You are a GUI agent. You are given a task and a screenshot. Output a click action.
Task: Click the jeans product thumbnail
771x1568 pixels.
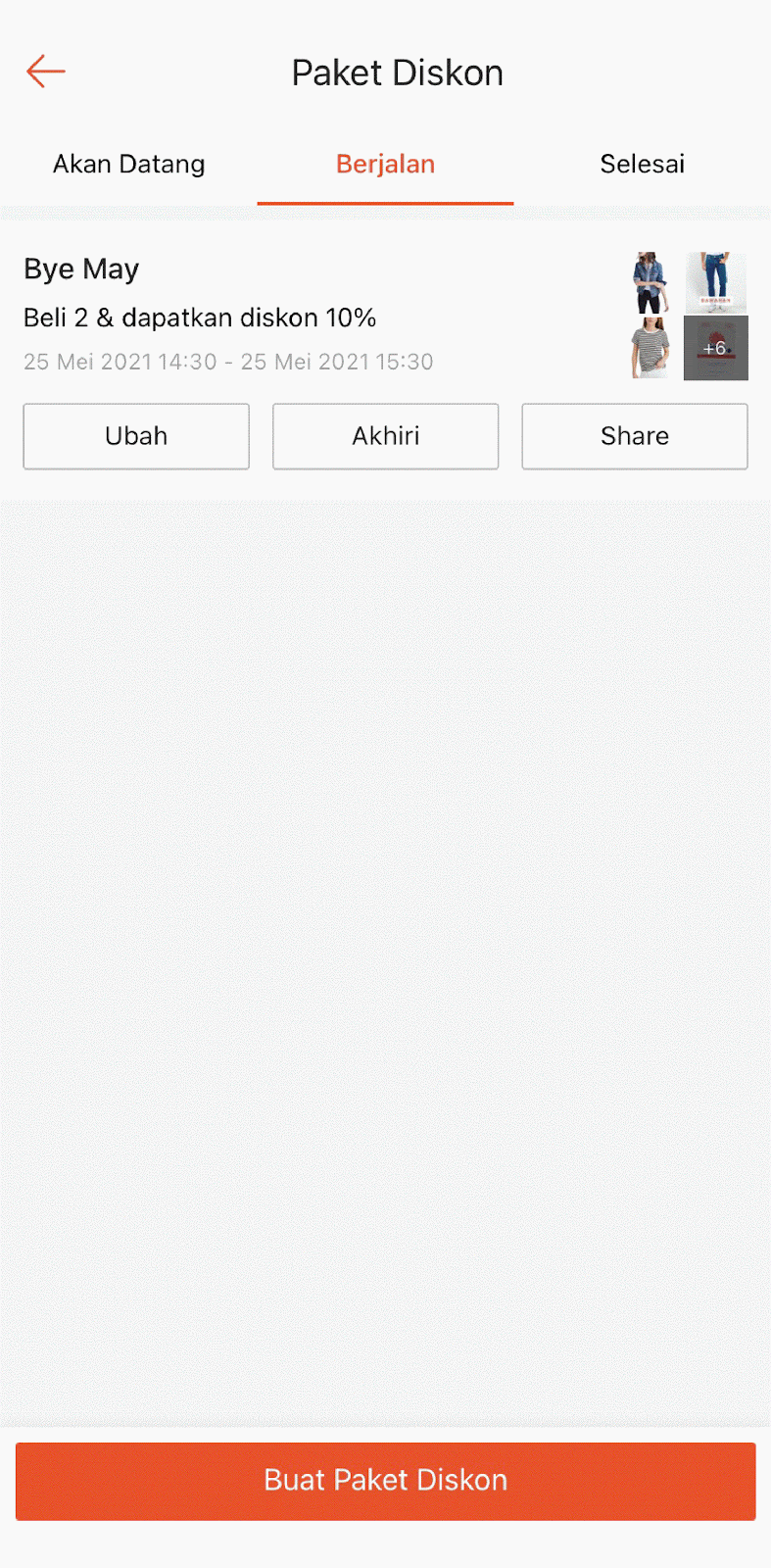(715, 282)
